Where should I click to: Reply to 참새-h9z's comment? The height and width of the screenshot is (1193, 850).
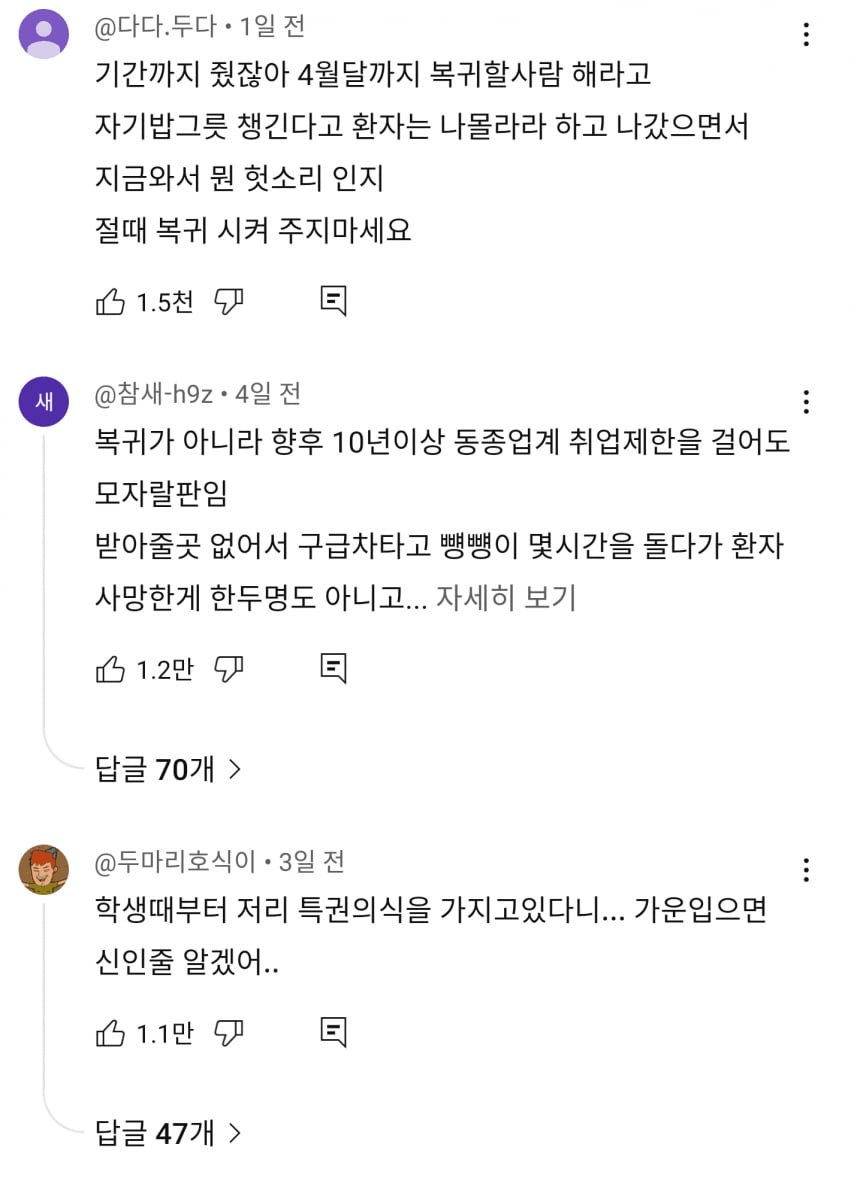[x=333, y=668]
